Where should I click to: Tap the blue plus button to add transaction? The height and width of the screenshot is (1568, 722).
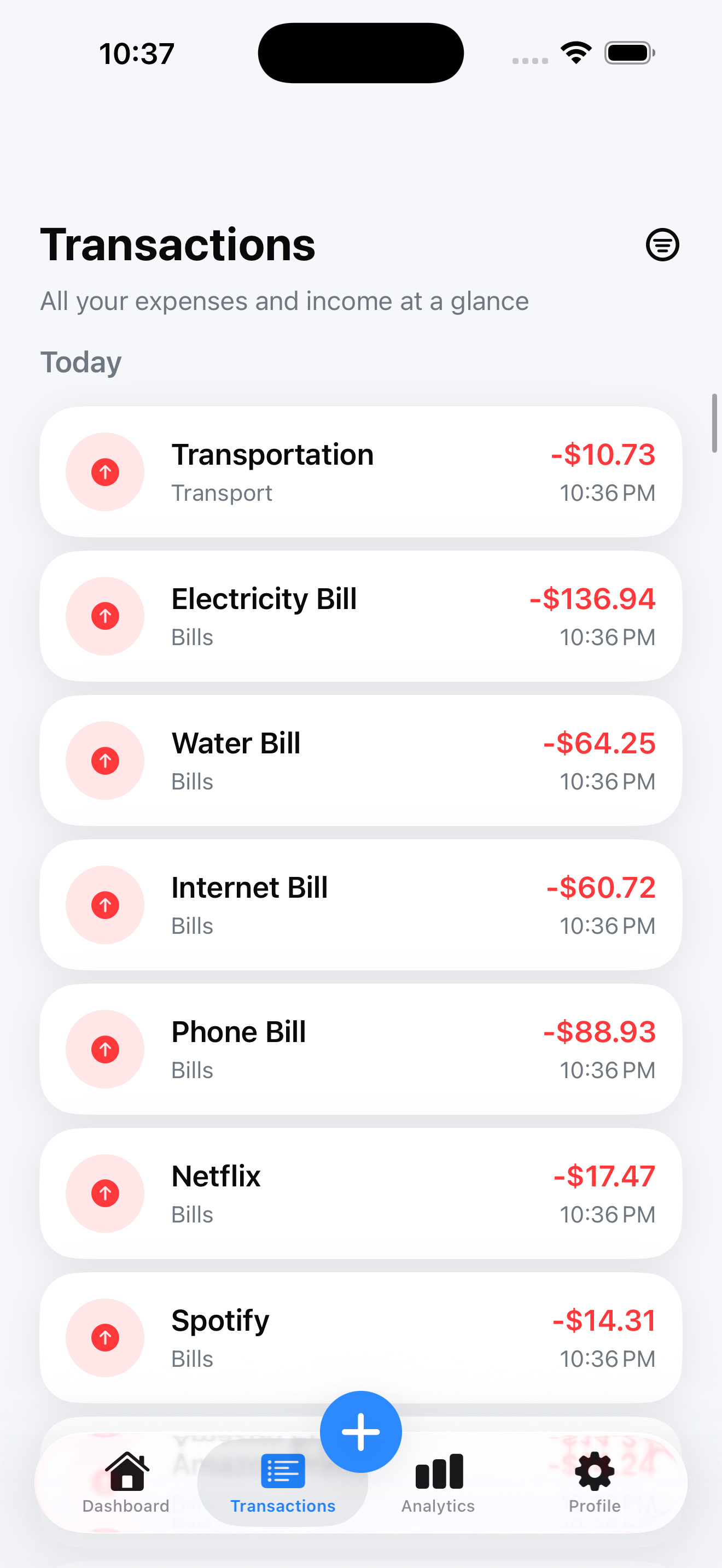[360, 1431]
